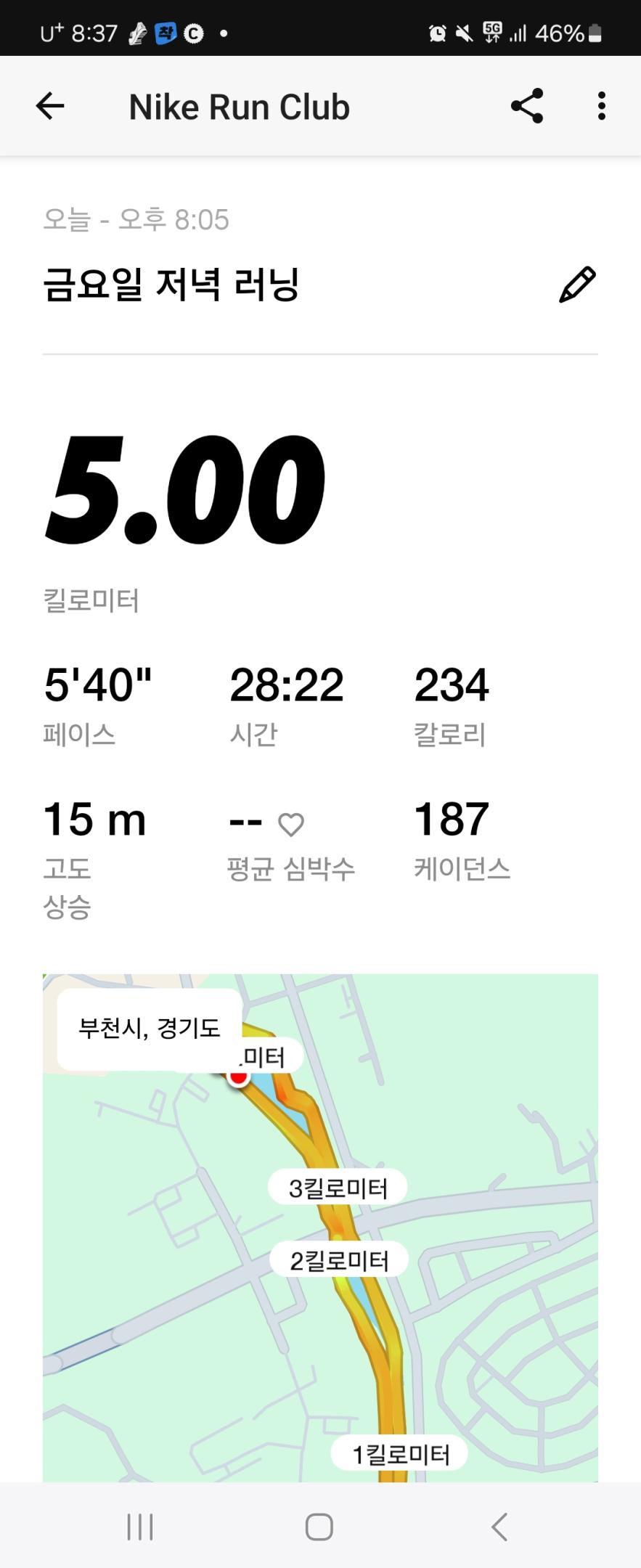641x1568 pixels.
Task: Tap the run title 금요일 저녁 러닝
Action: coord(173,283)
